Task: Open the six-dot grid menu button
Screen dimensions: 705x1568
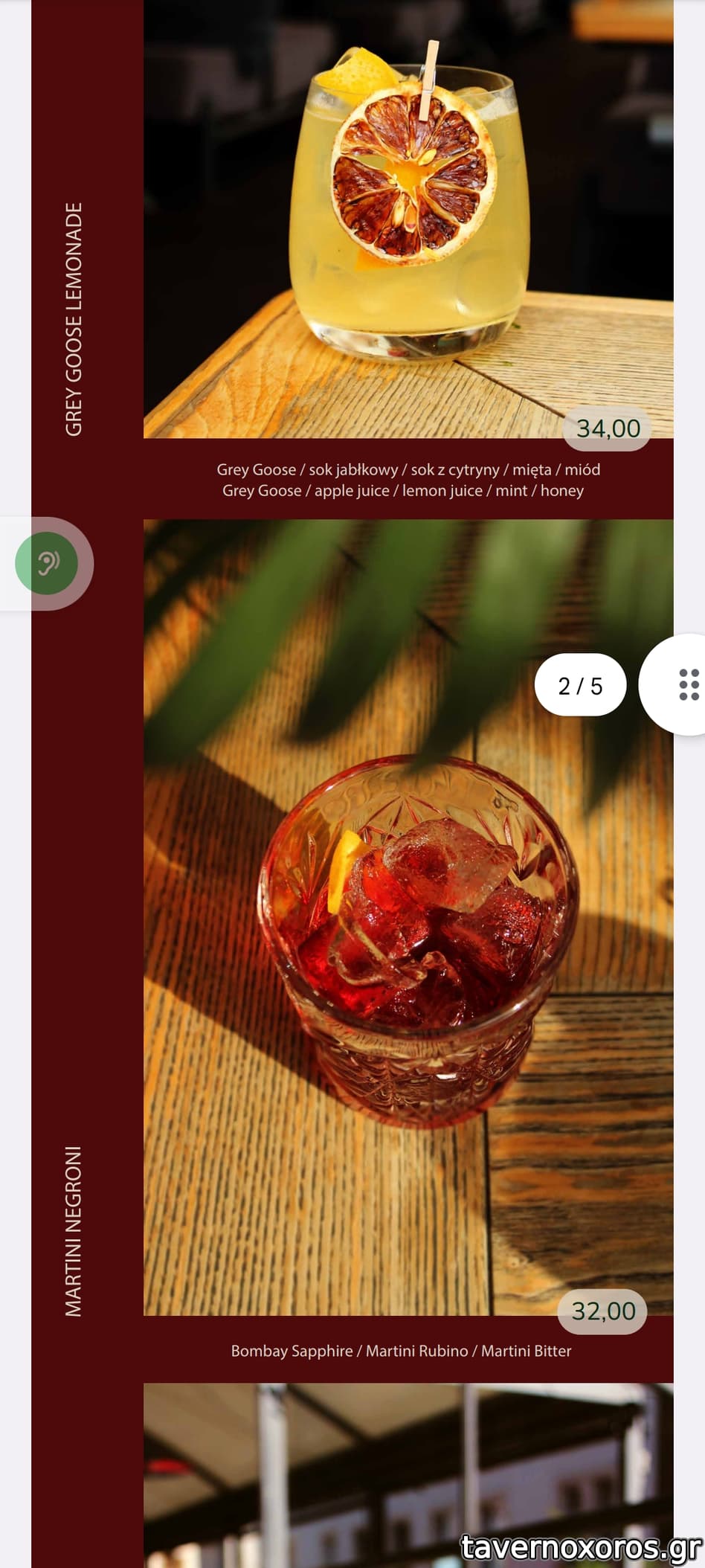Action: click(688, 684)
